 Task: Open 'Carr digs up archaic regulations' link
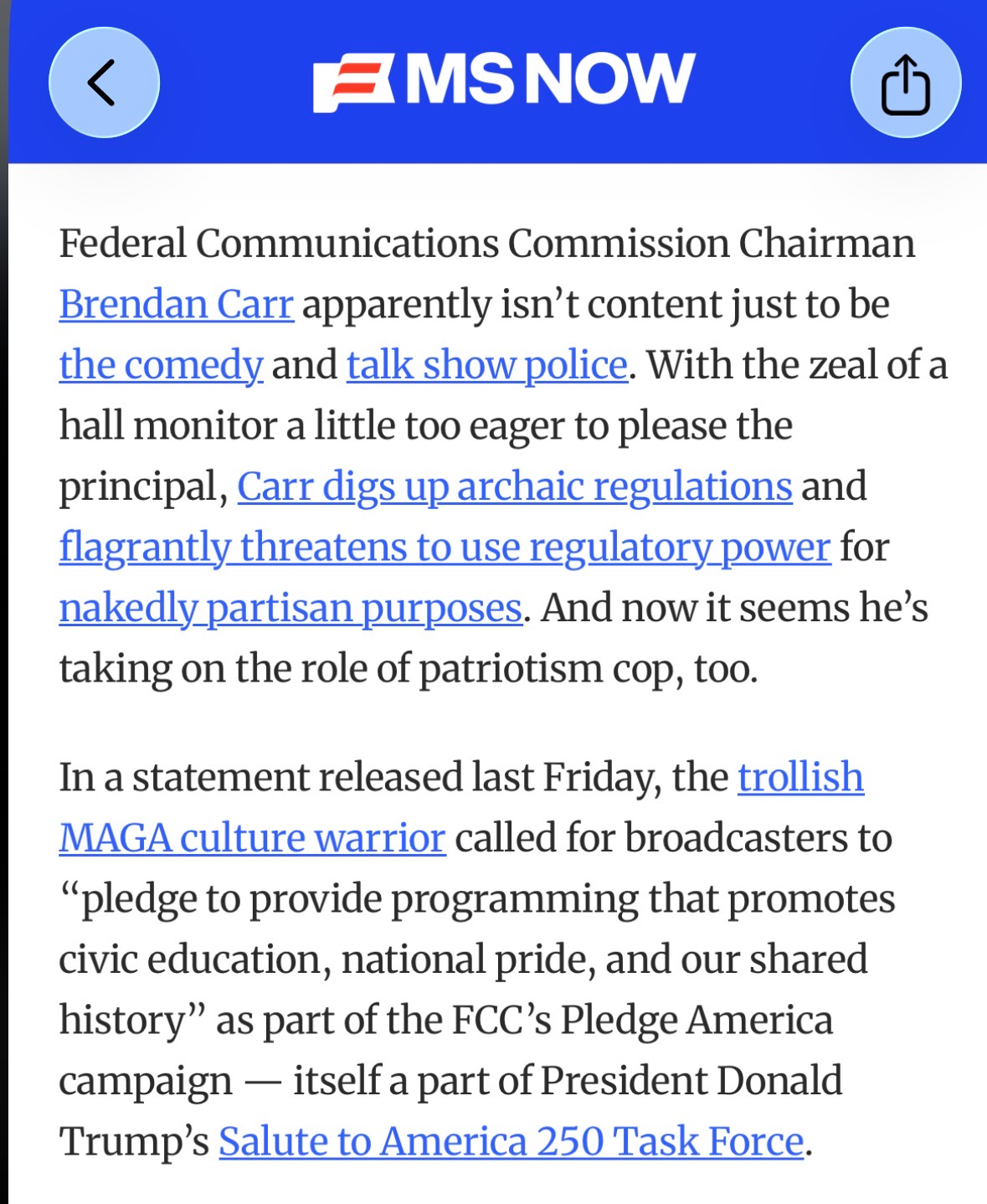514,486
